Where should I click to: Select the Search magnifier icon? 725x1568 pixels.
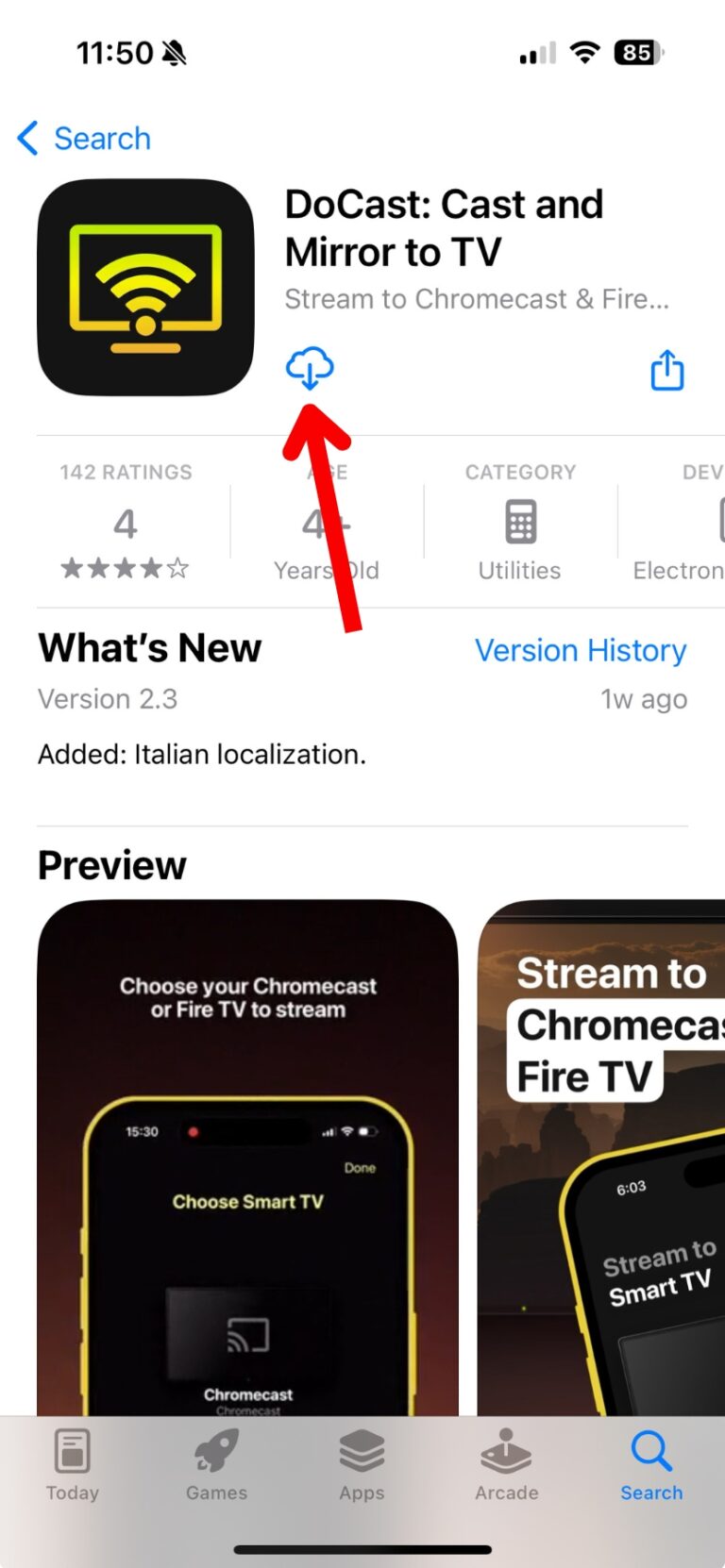point(651,1448)
